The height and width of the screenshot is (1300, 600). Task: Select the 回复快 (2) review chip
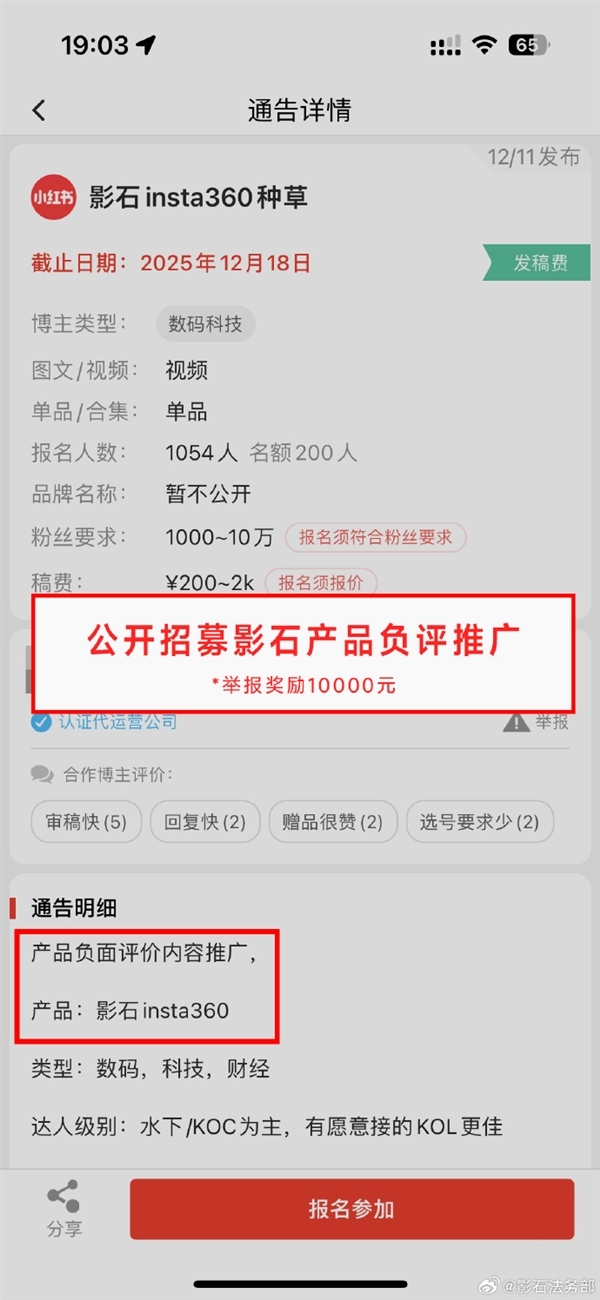tap(205, 822)
